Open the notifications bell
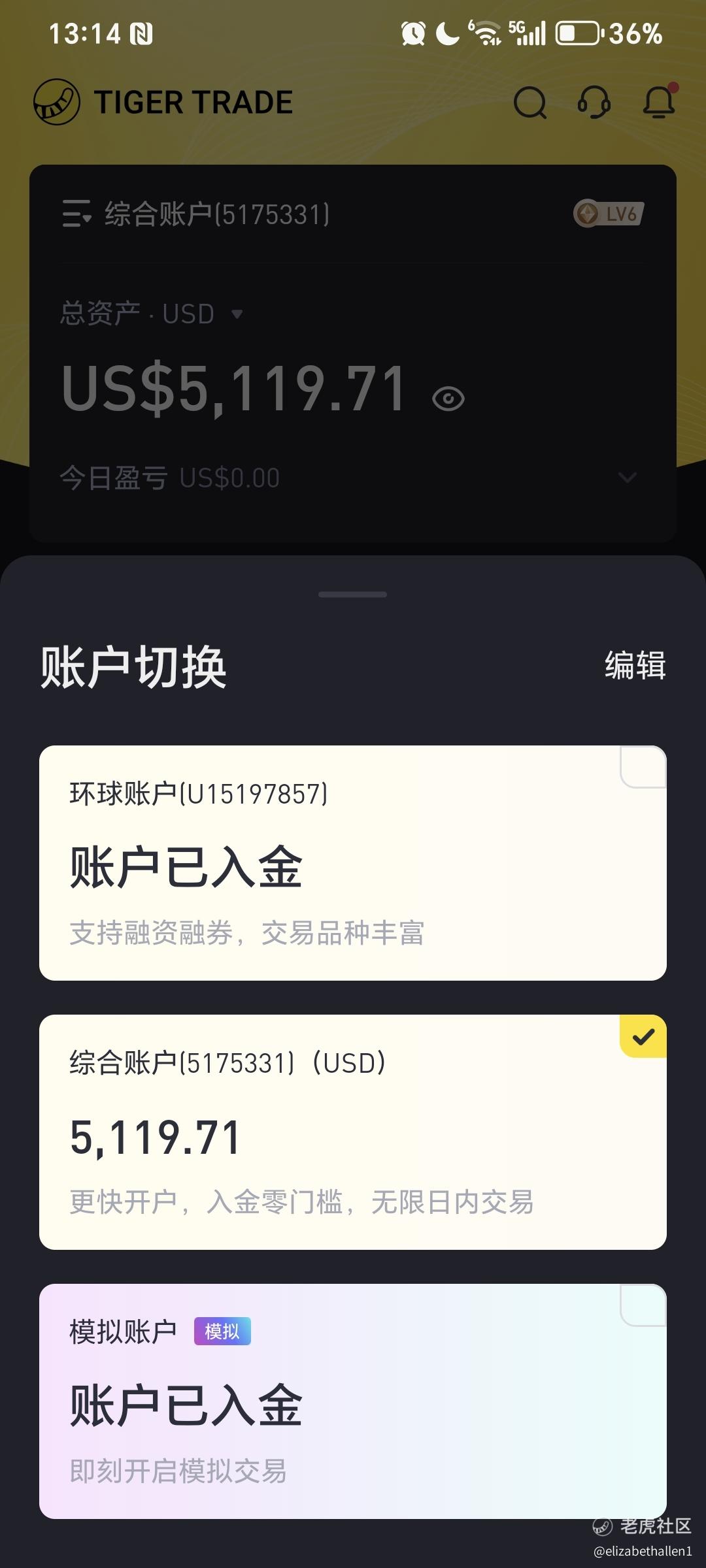 click(659, 101)
